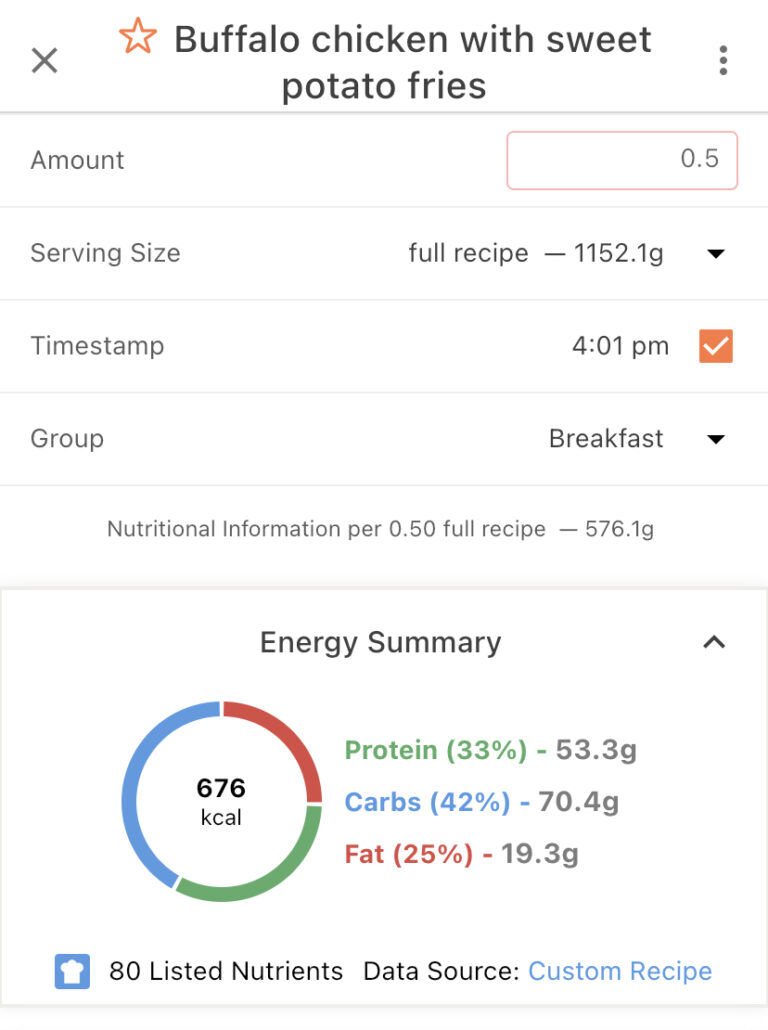Enable the timestamp setting checkbox

coord(715,345)
